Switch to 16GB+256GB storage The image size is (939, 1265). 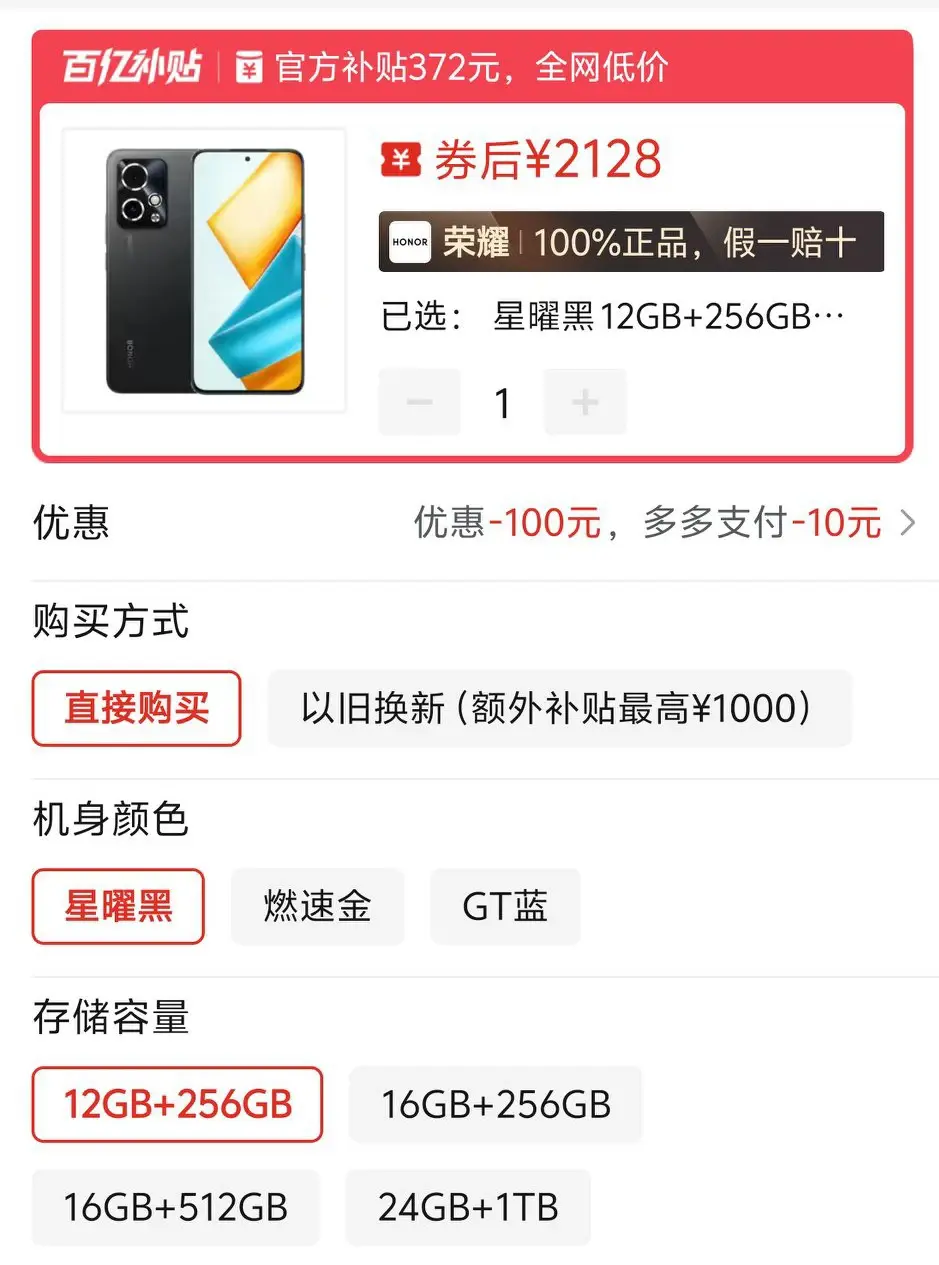pos(495,1105)
